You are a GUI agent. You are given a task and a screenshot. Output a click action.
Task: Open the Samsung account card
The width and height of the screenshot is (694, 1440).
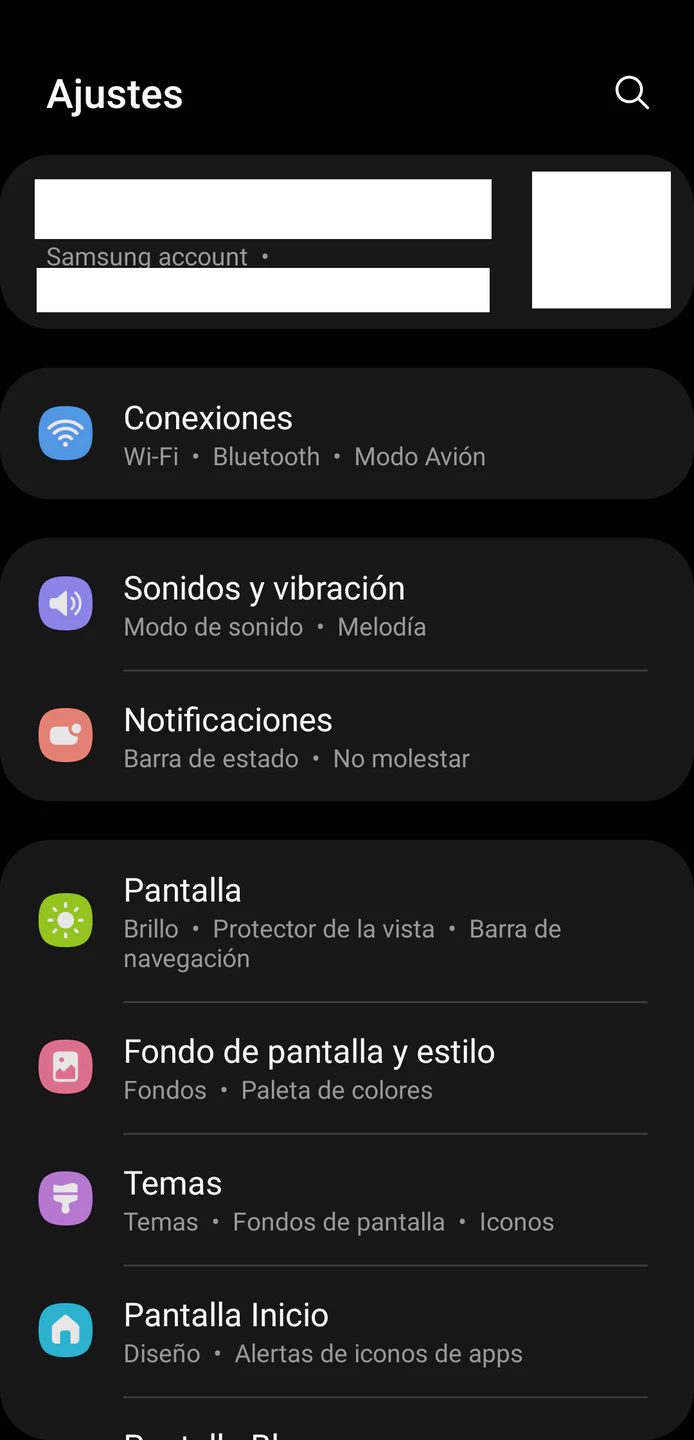pos(346,243)
